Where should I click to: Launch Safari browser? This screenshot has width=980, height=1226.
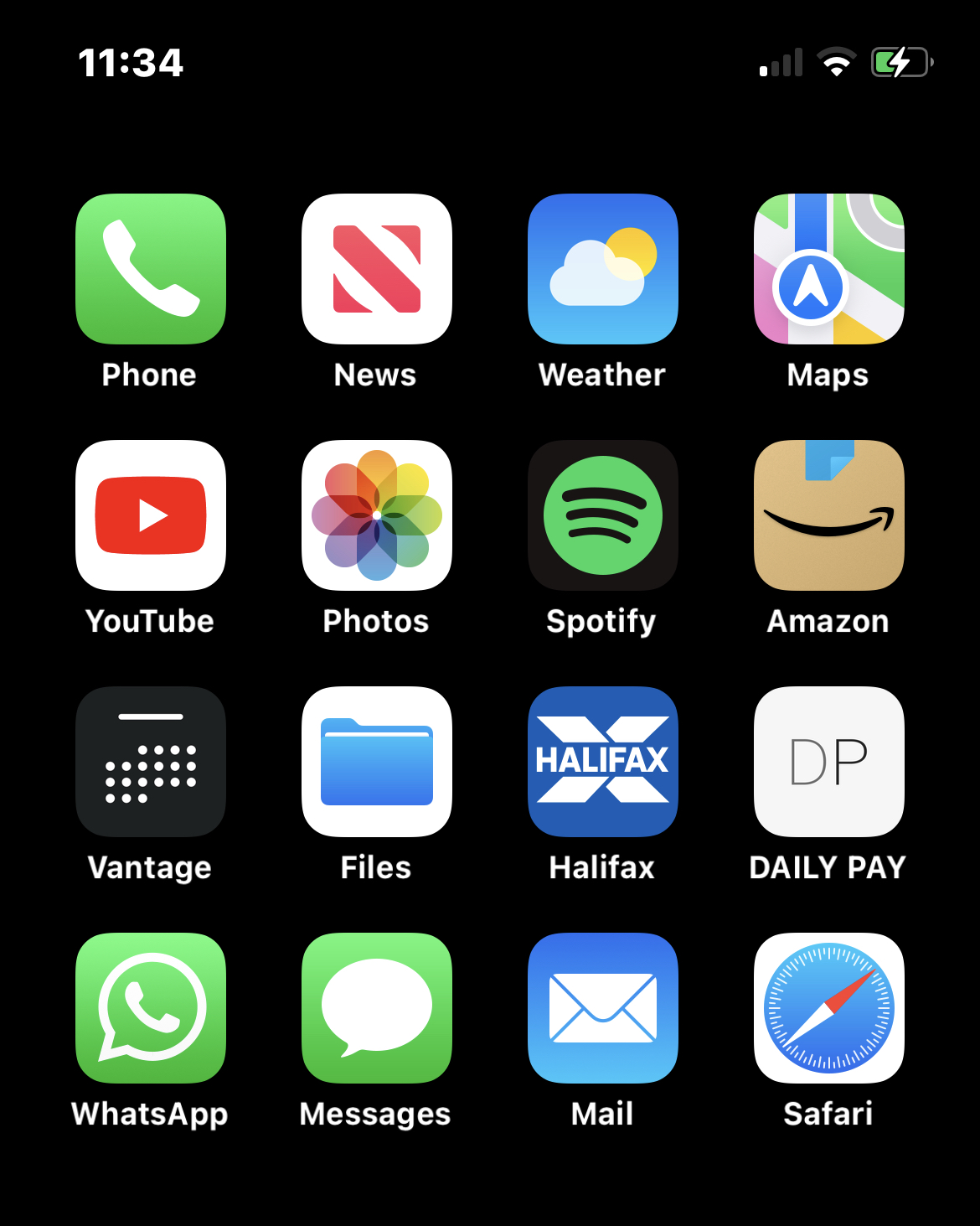pos(829,1008)
